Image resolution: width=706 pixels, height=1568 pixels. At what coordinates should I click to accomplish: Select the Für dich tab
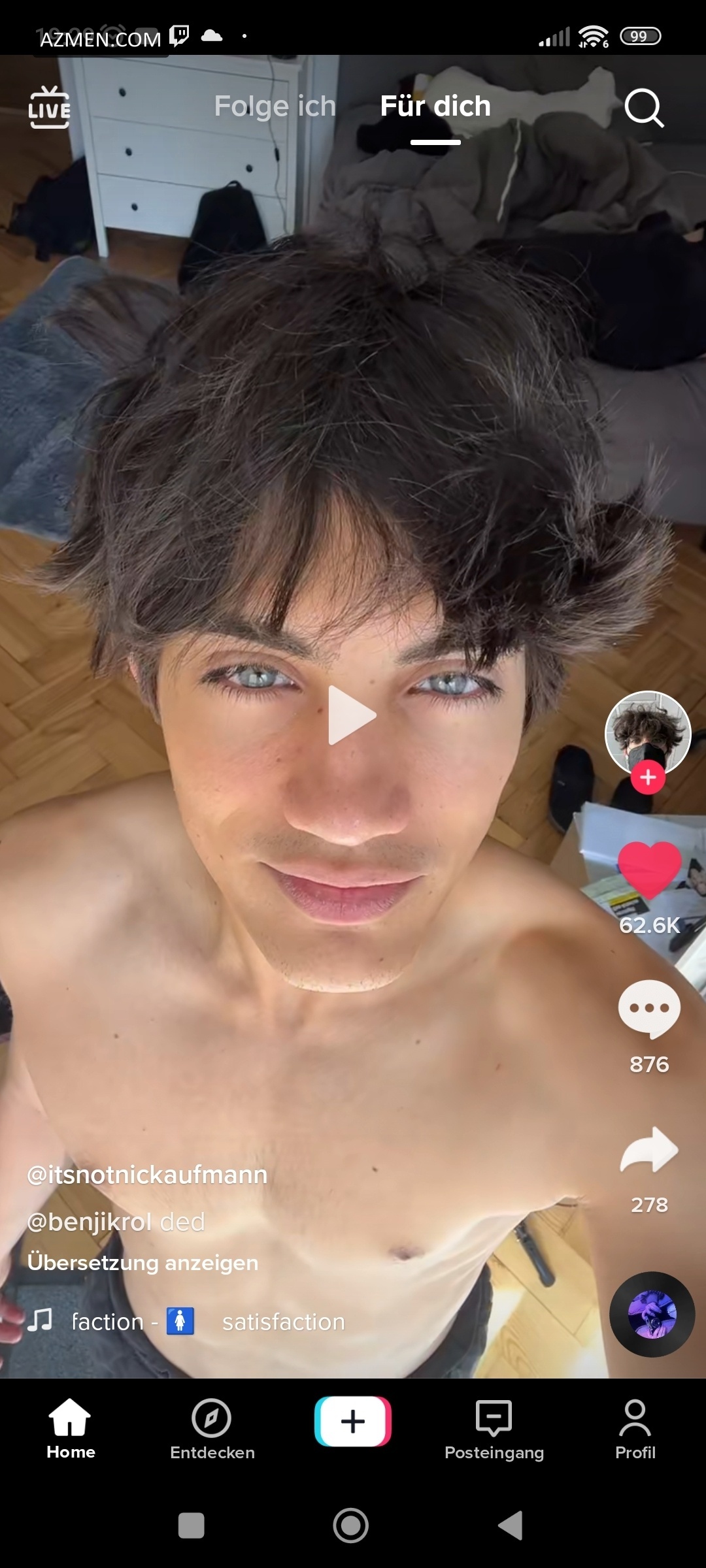pyautogui.click(x=435, y=106)
